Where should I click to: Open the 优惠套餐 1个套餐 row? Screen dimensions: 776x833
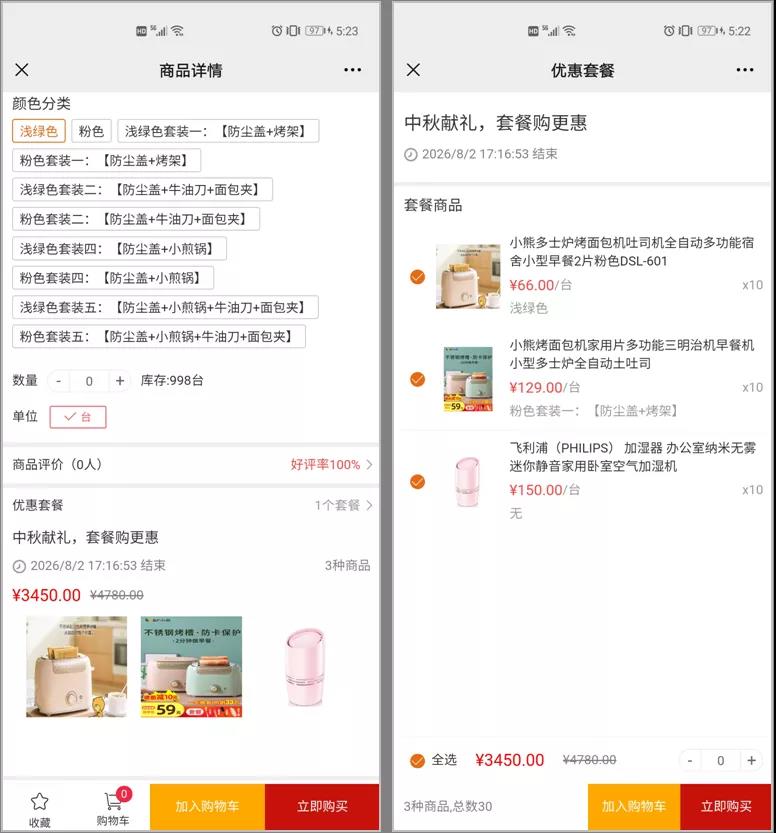tap(190, 505)
